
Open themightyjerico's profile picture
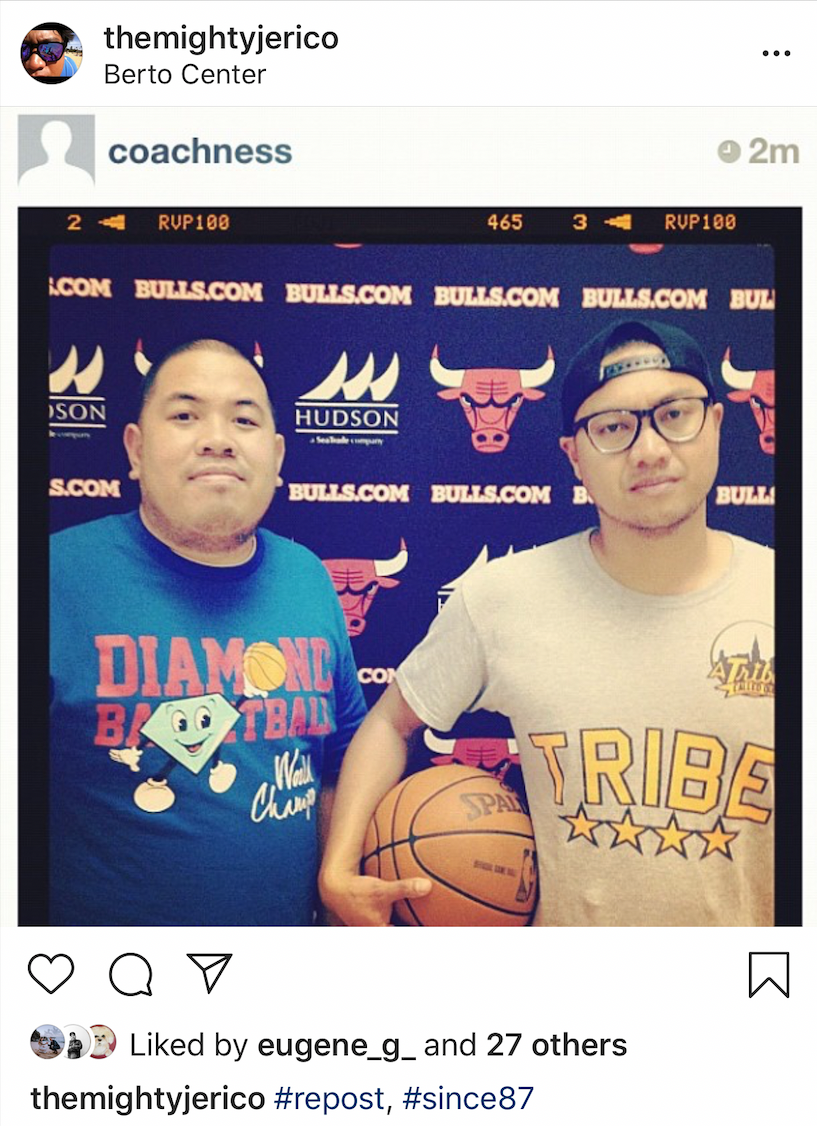coord(51,53)
